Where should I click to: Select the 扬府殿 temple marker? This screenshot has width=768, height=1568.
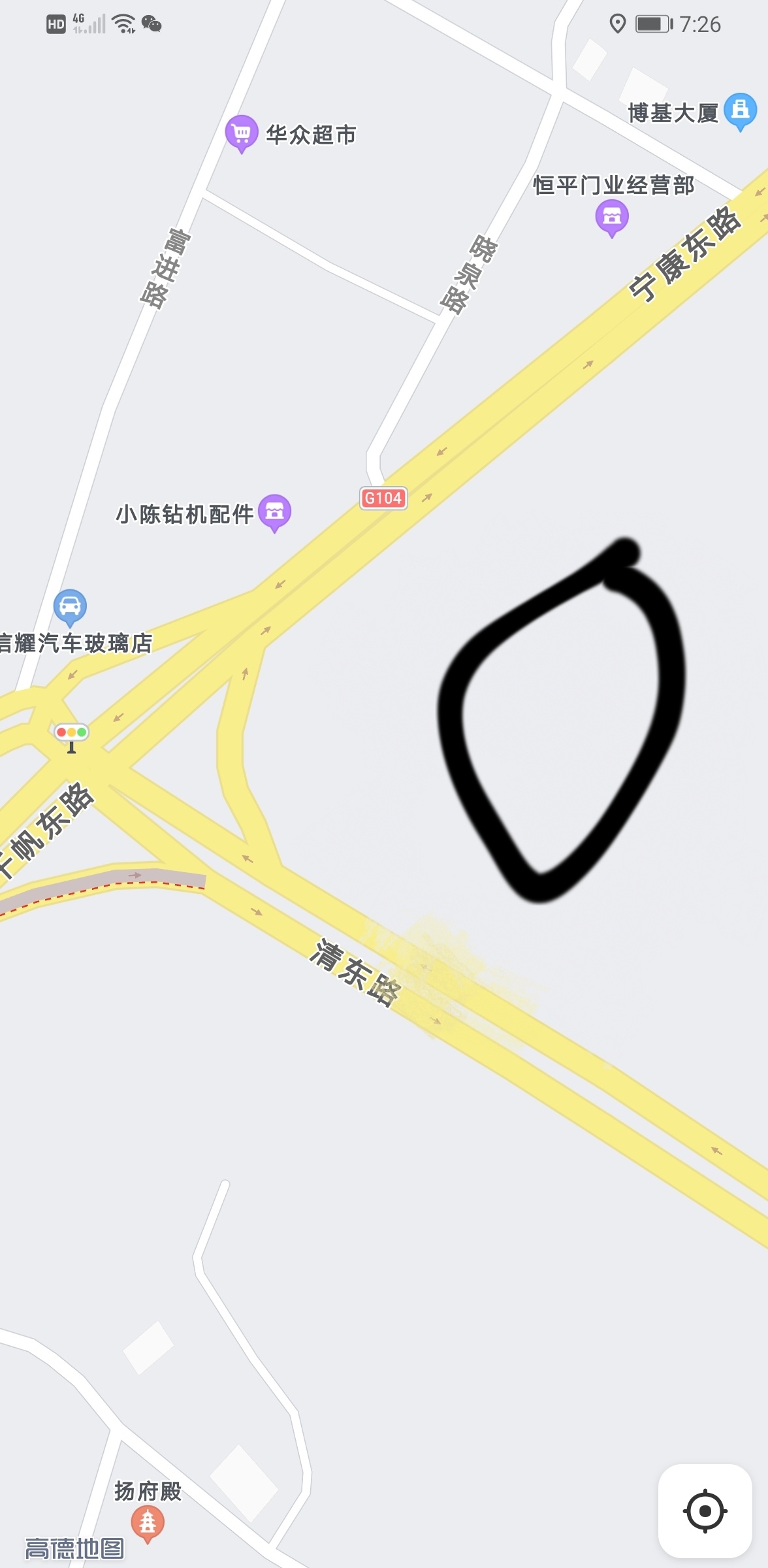[x=148, y=1523]
